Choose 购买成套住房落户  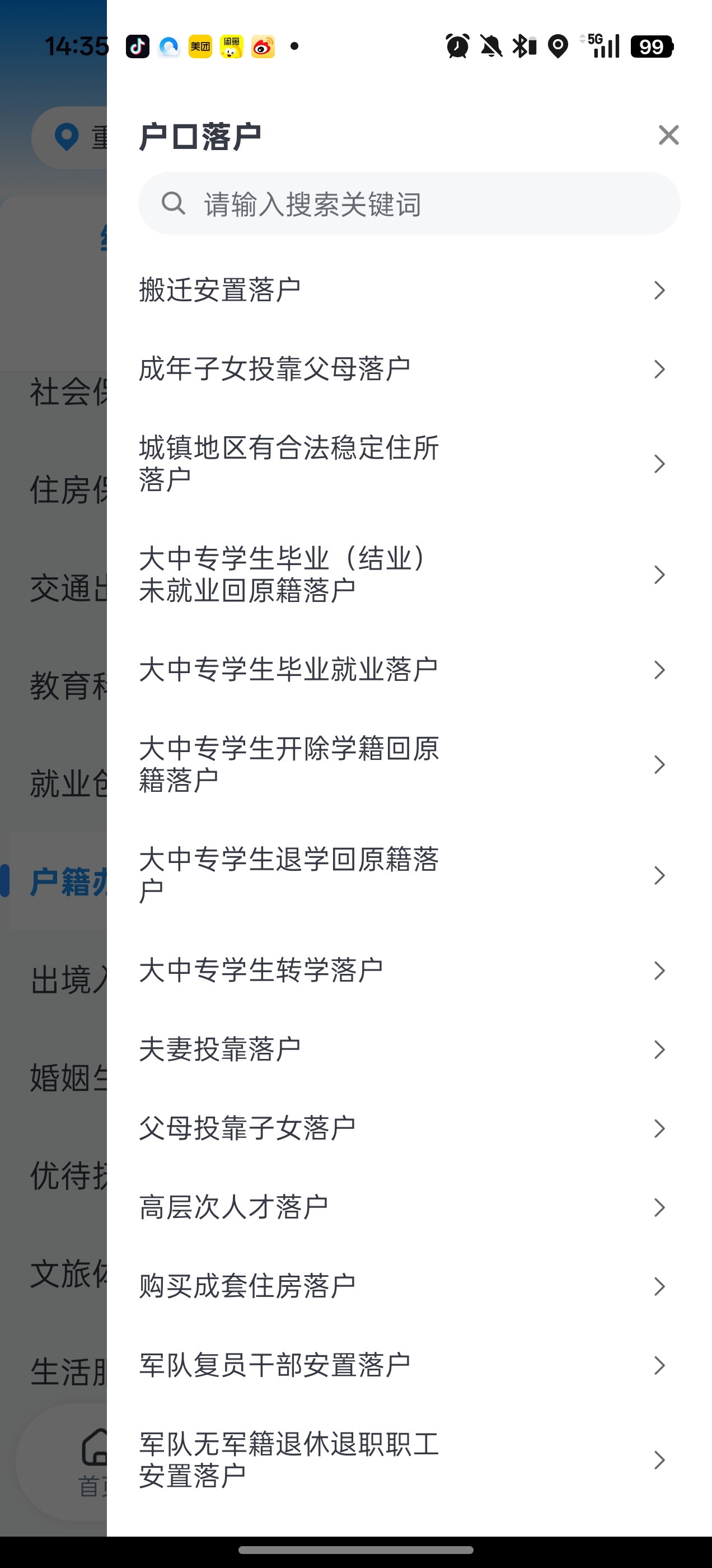[x=402, y=1287]
